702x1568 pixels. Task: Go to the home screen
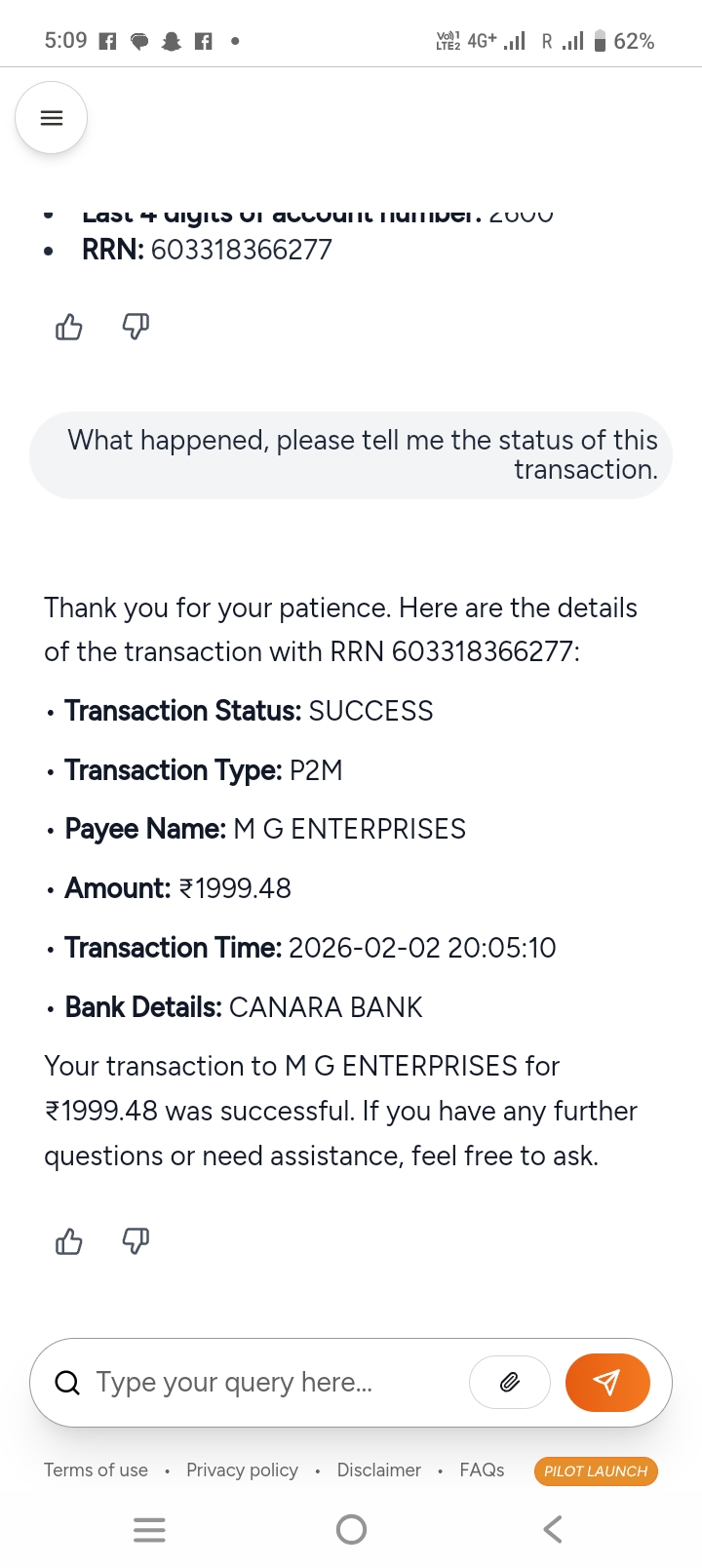click(351, 1529)
